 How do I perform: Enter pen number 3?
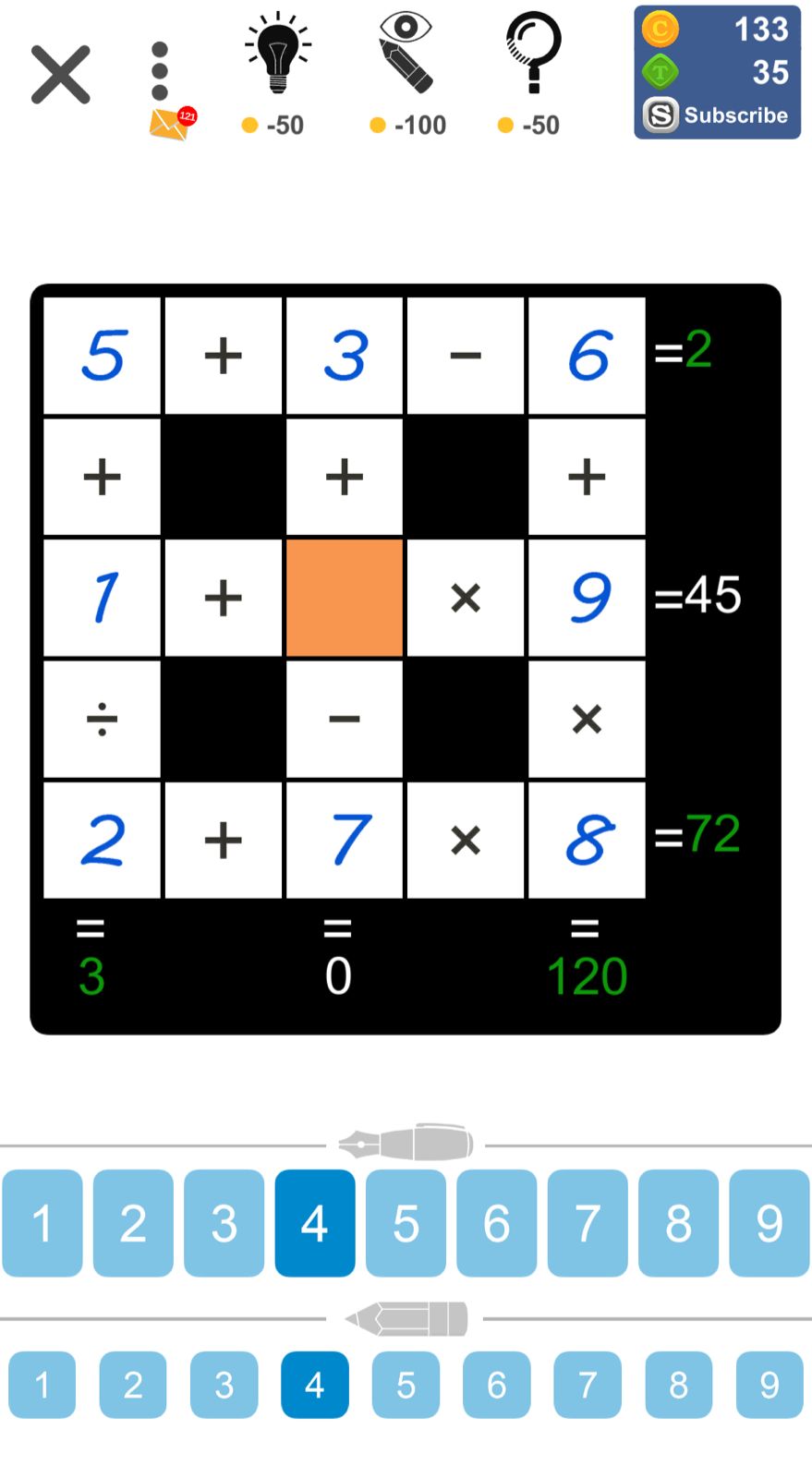224,1223
